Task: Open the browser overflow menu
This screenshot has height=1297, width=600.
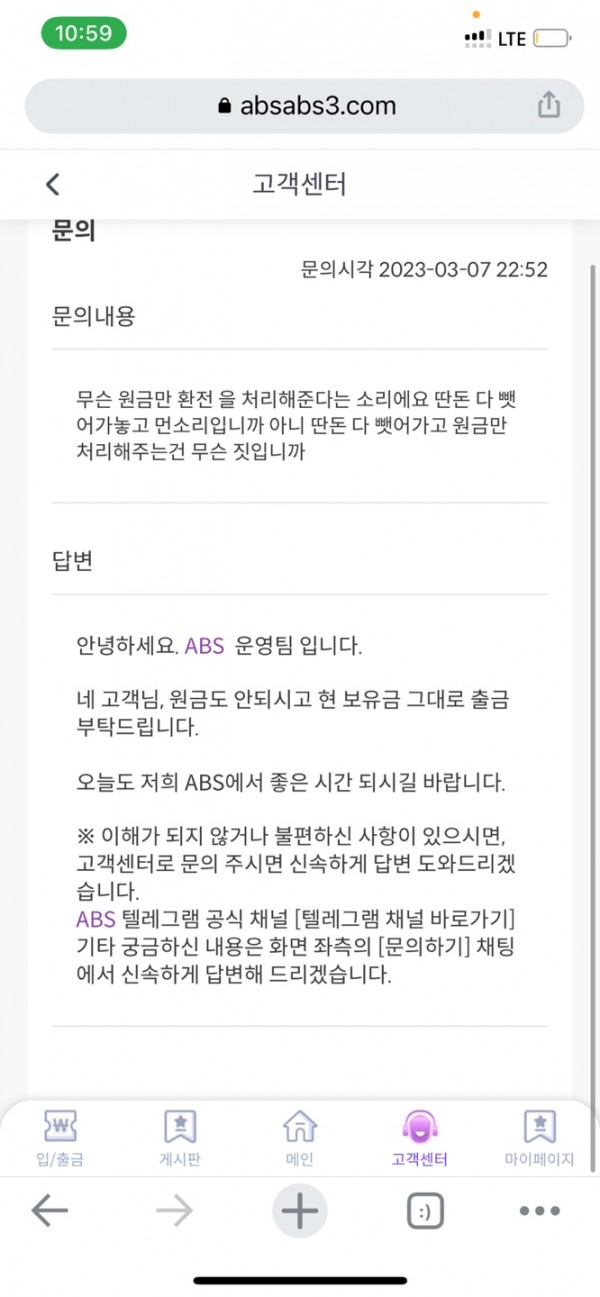Action: tap(540, 1211)
